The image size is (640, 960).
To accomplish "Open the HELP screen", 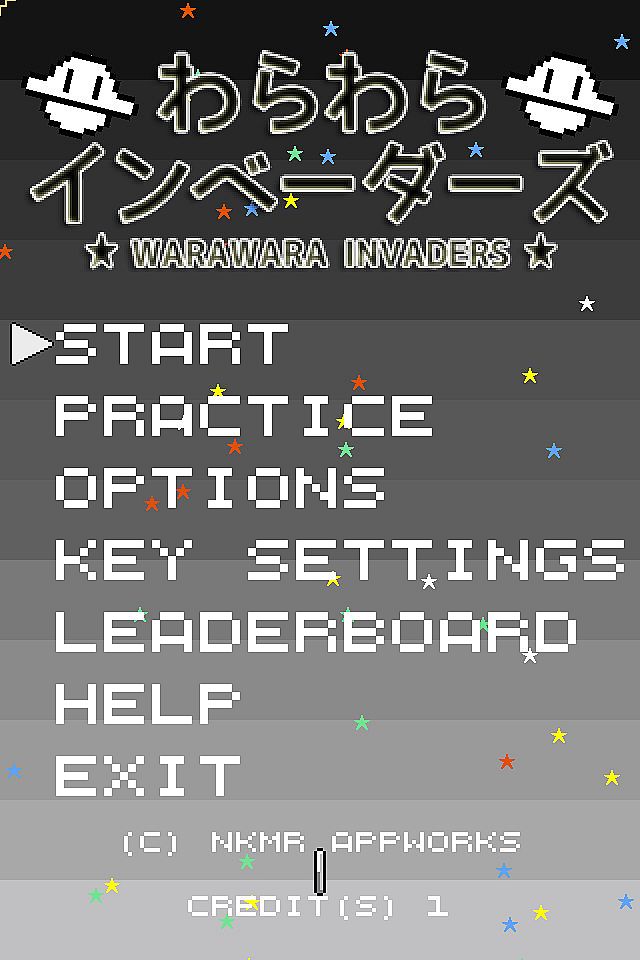I will tap(147, 703).
